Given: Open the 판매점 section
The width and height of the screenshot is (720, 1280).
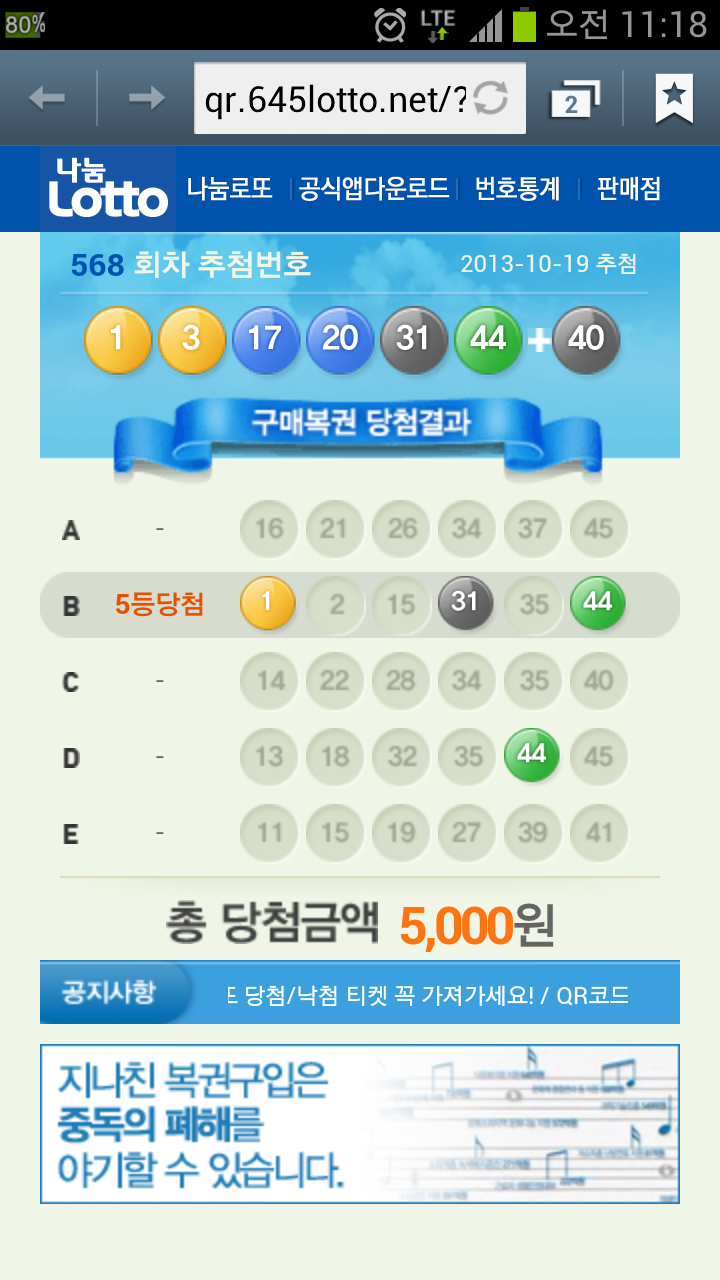Looking at the screenshot, I should (628, 189).
